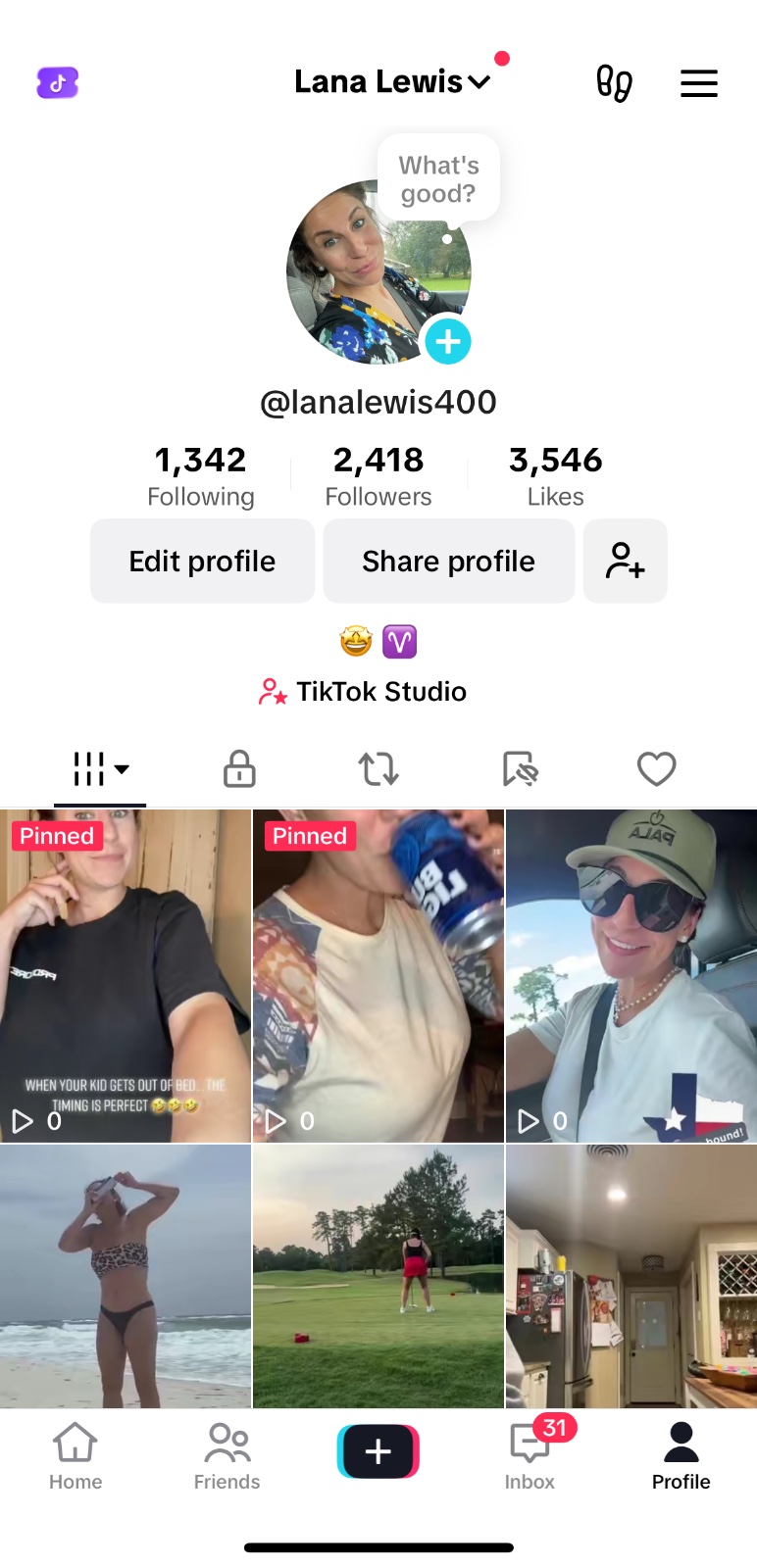
Task: Open the hamburger menu
Action: [x=699, y=83]
